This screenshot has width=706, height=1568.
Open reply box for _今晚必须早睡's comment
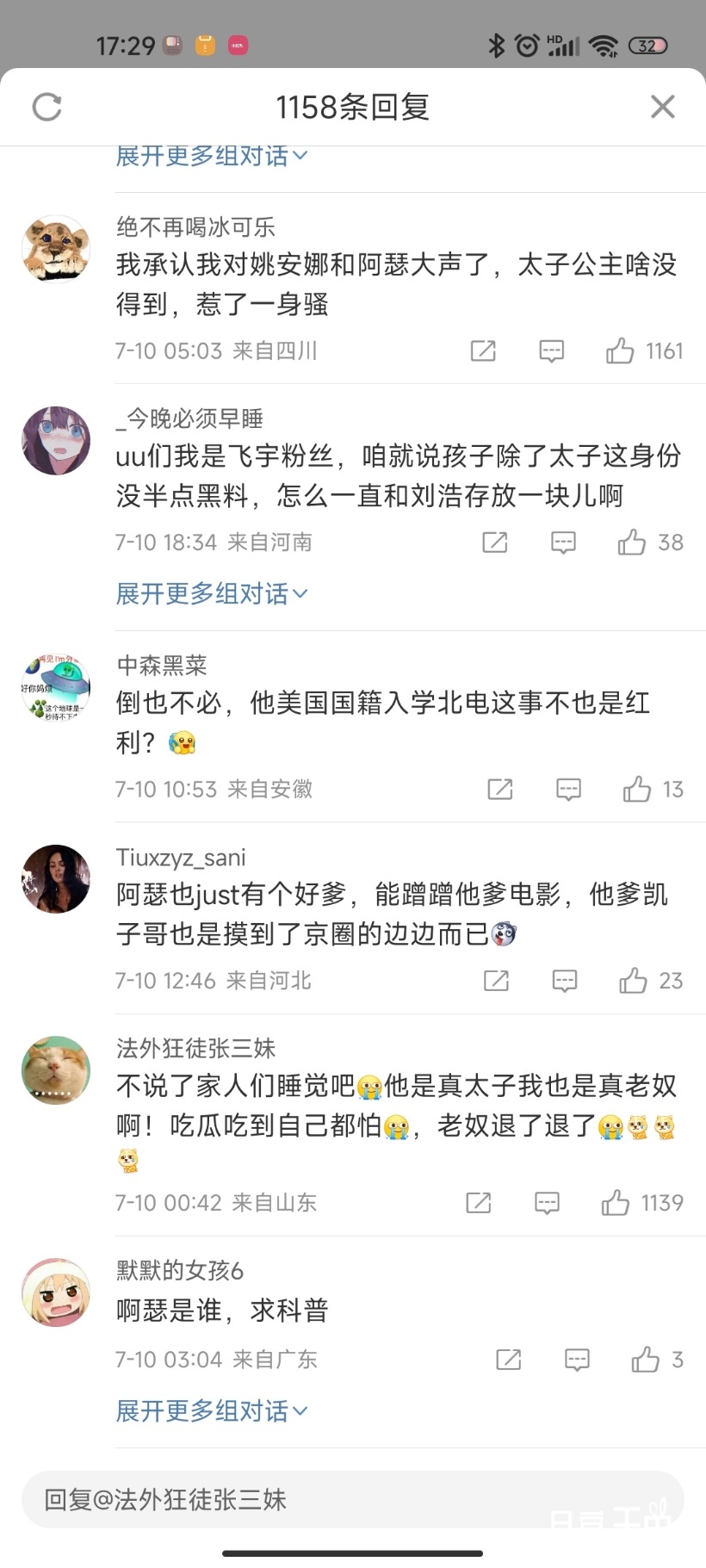pos(562,542)
